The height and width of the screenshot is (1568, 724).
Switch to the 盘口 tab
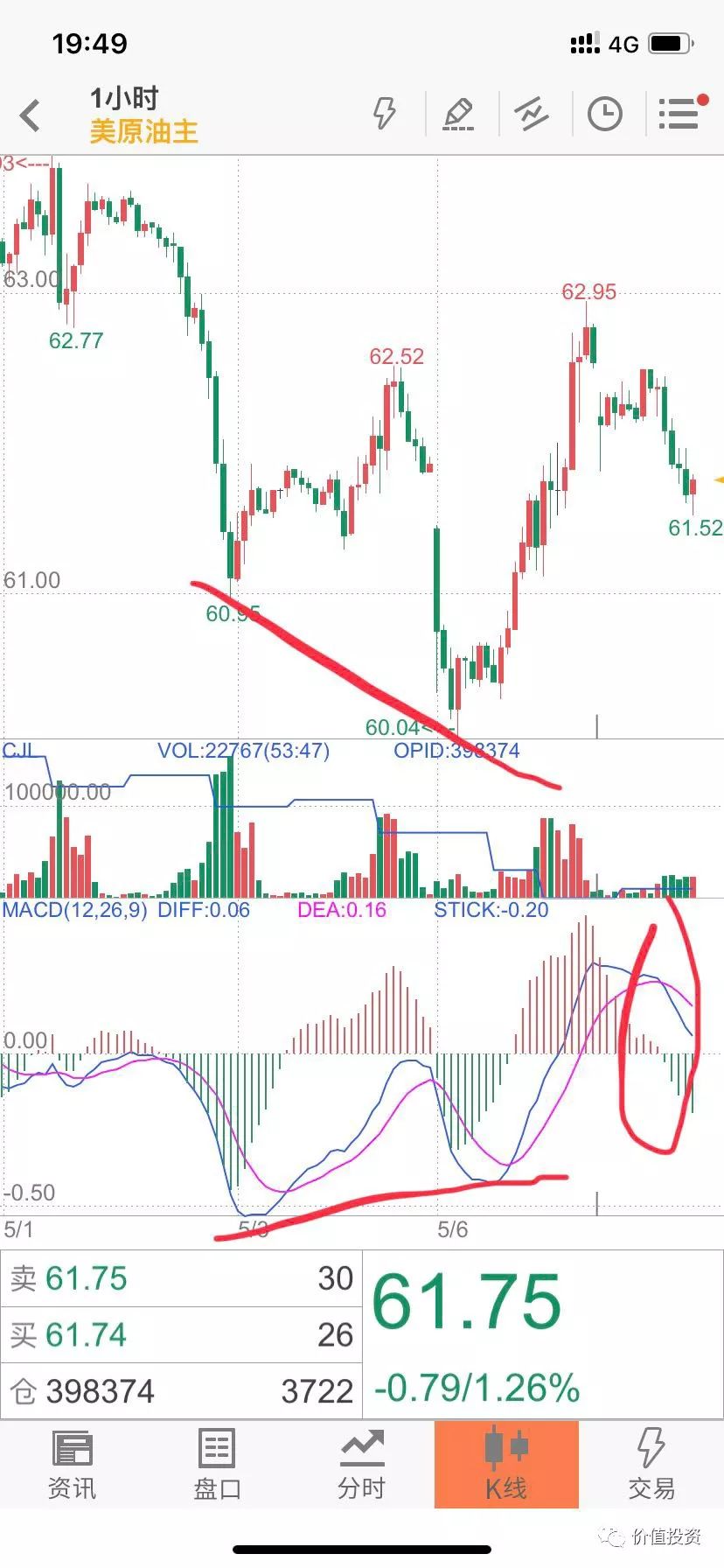(217, 1465)
